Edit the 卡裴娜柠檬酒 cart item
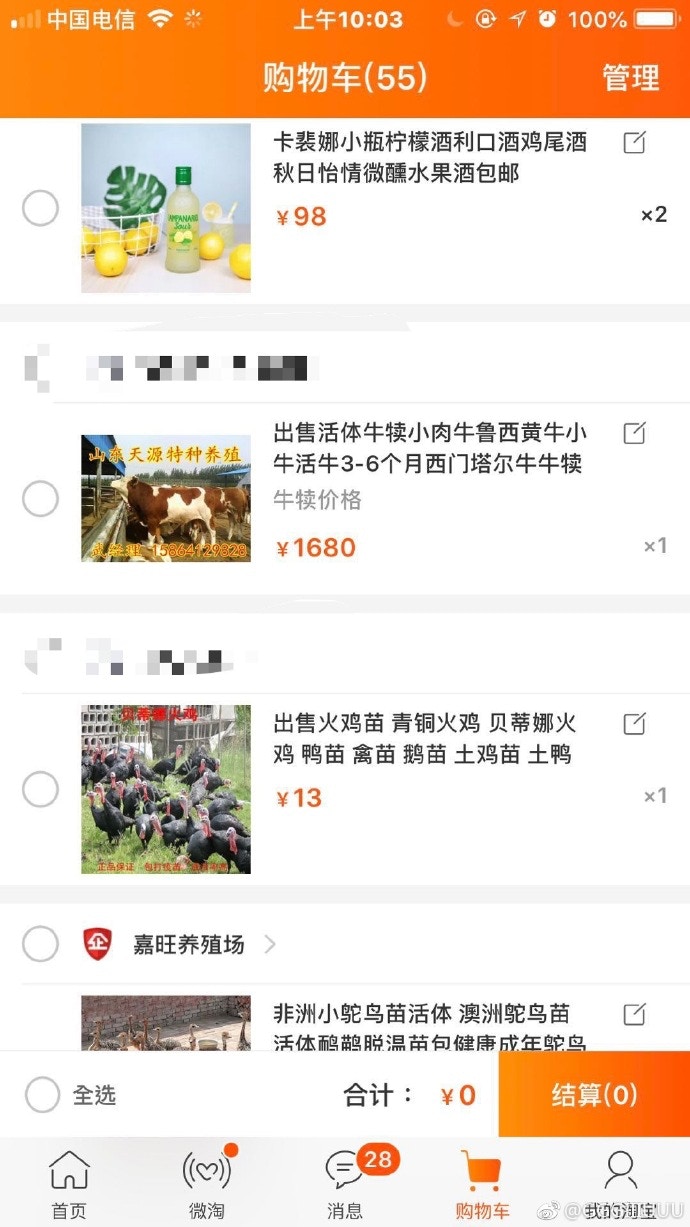This screenshot has width=690, height=1227. tap(634, 143)
